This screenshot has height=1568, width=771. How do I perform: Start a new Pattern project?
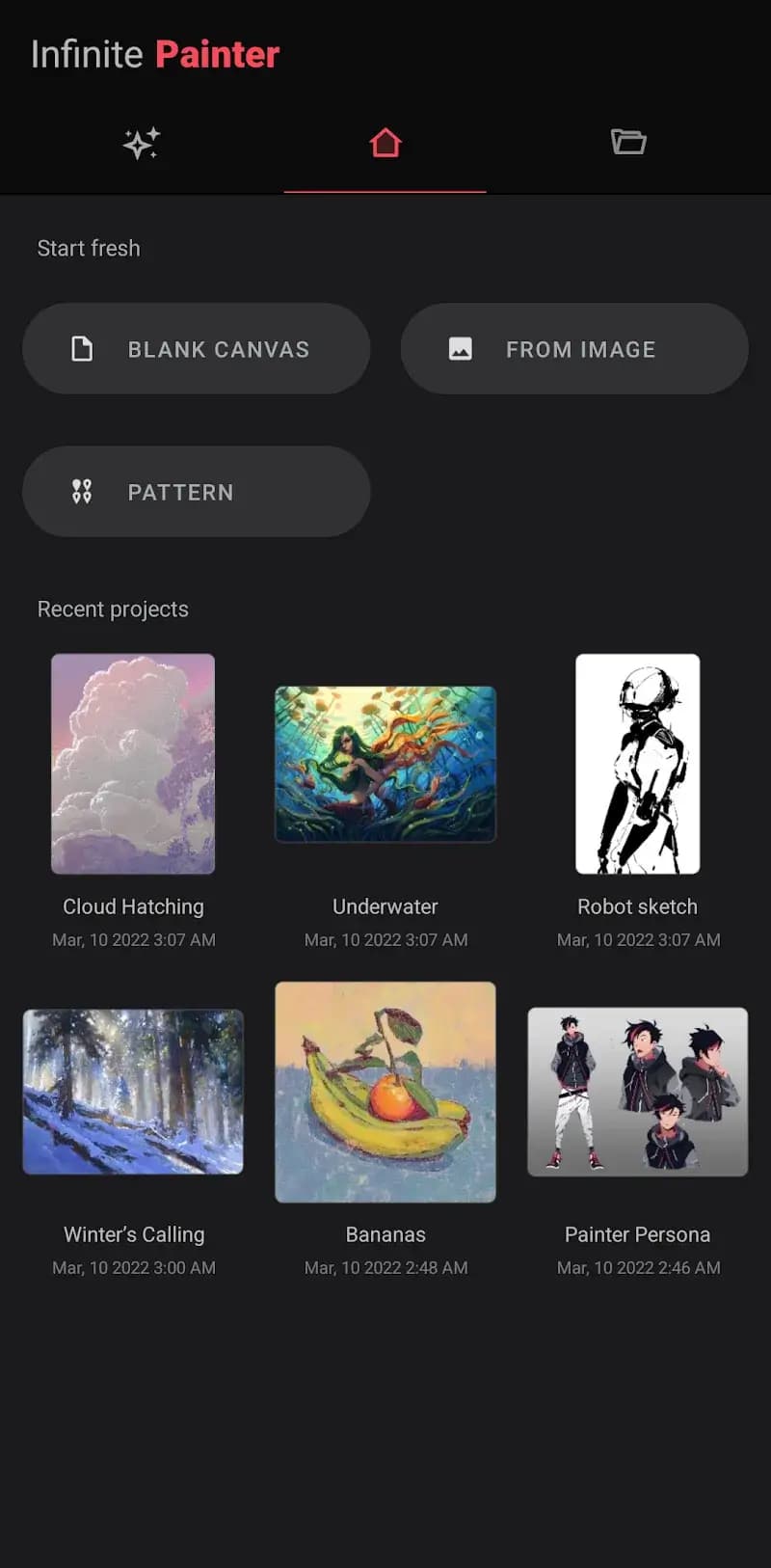[x=197, y=491]
